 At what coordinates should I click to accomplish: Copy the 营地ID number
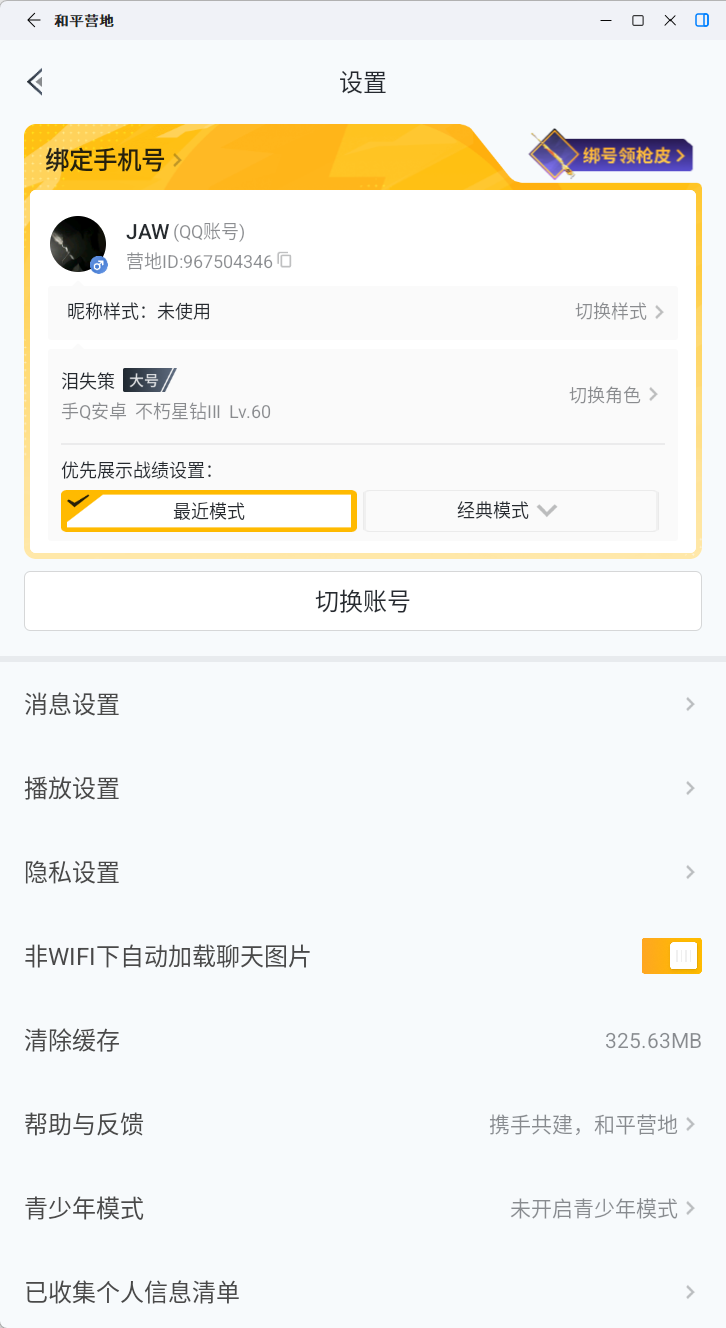284,261
